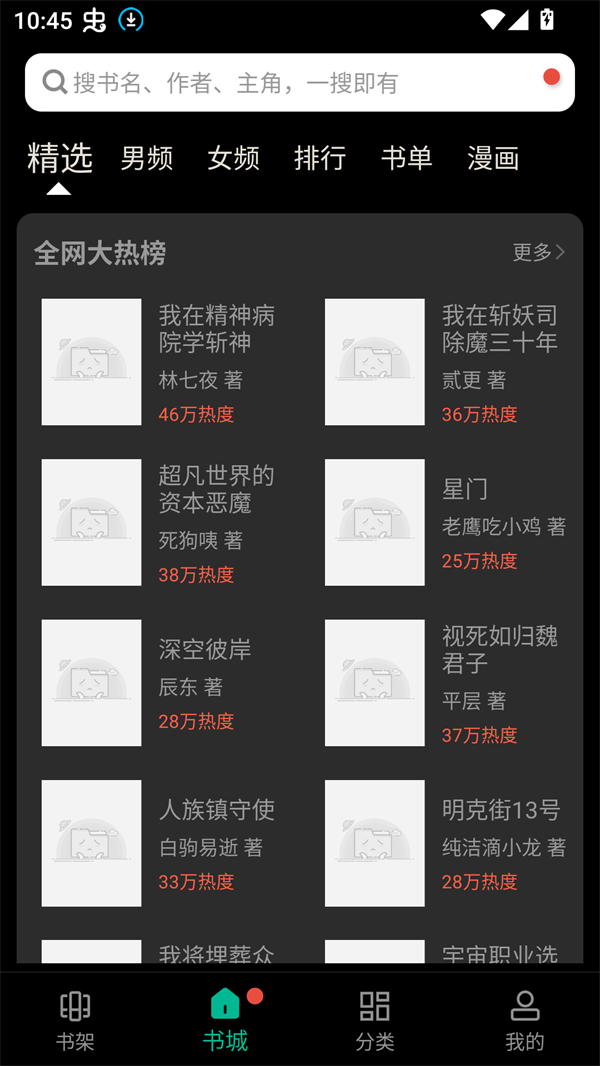Switch to the 女频 tab
This screenshot has height=1066, width=600.
click(x=233, y=158)
